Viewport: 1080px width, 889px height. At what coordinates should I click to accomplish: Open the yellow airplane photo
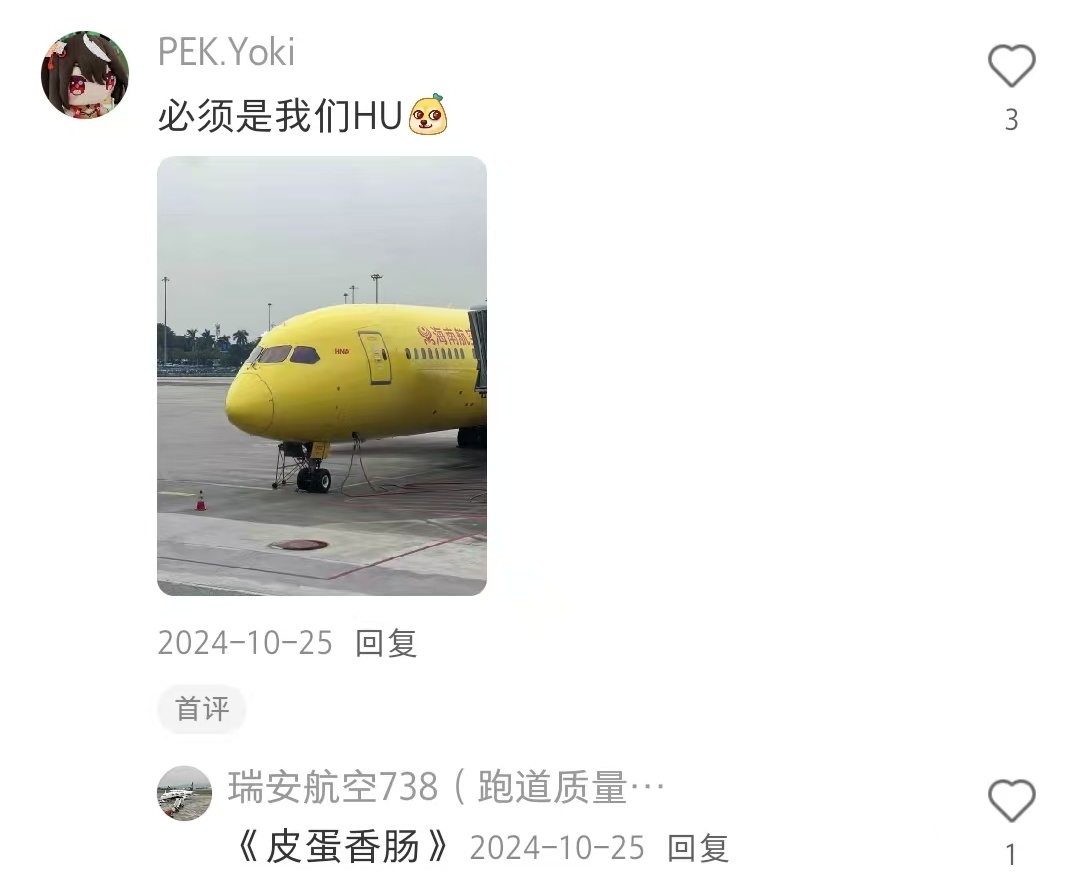click(322, 375)
